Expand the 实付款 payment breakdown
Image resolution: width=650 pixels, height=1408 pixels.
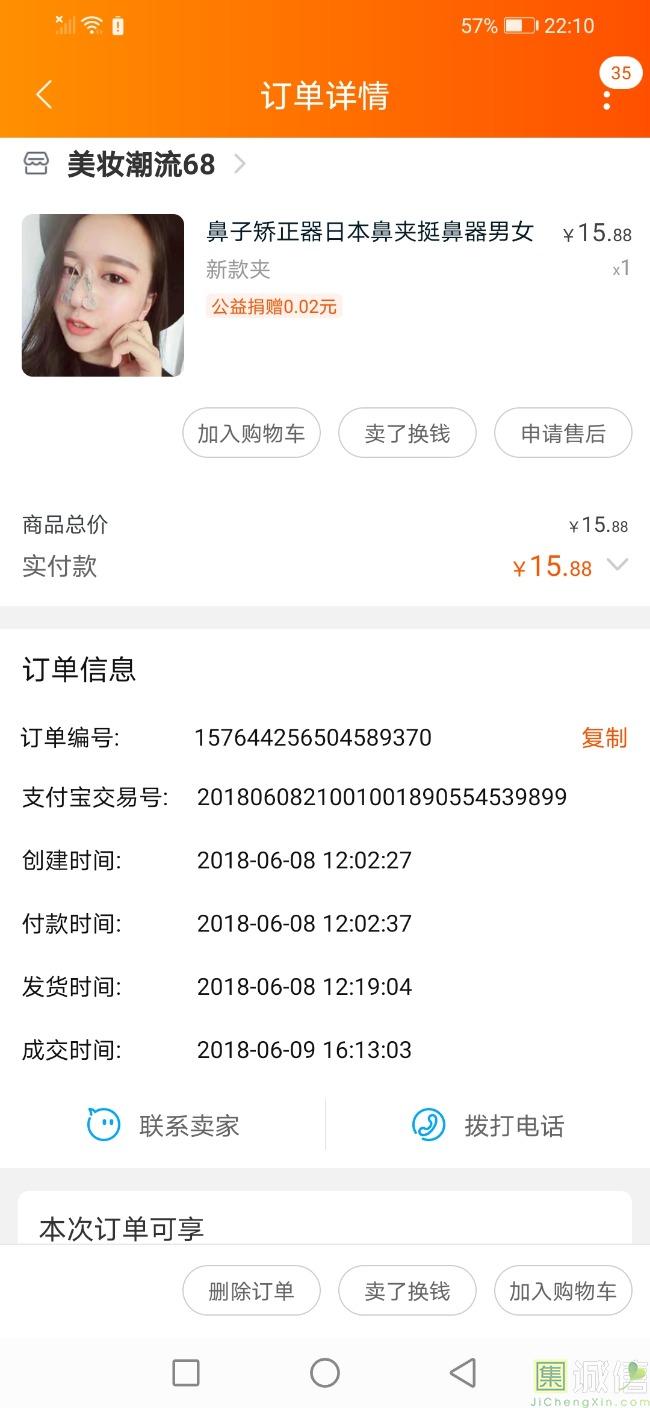coord(618,565)
